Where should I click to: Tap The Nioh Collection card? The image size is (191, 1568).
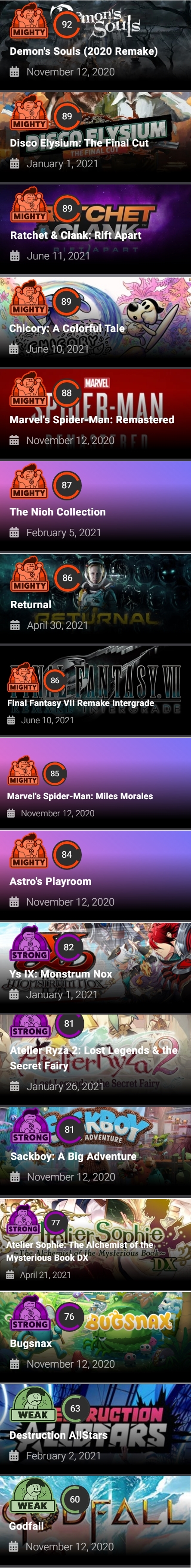click(x=95, y=506)
